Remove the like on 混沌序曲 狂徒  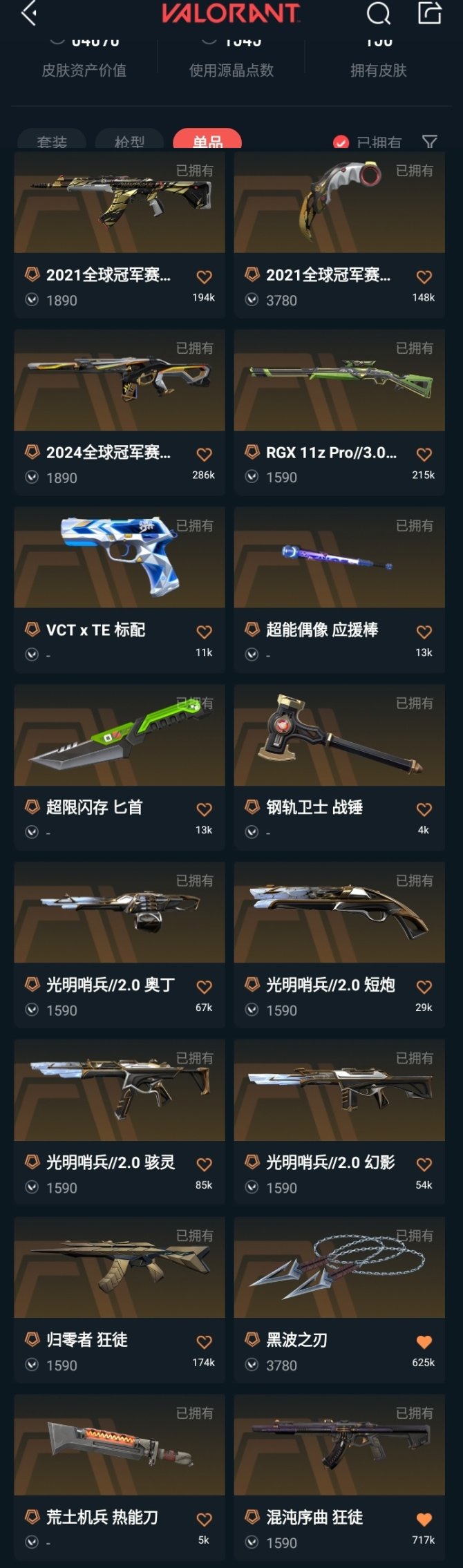tap(424, 1520)
